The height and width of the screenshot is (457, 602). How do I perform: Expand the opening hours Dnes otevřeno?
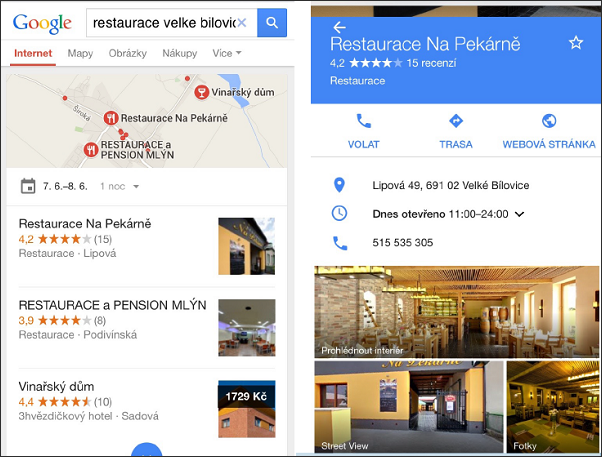click(450, 213)
